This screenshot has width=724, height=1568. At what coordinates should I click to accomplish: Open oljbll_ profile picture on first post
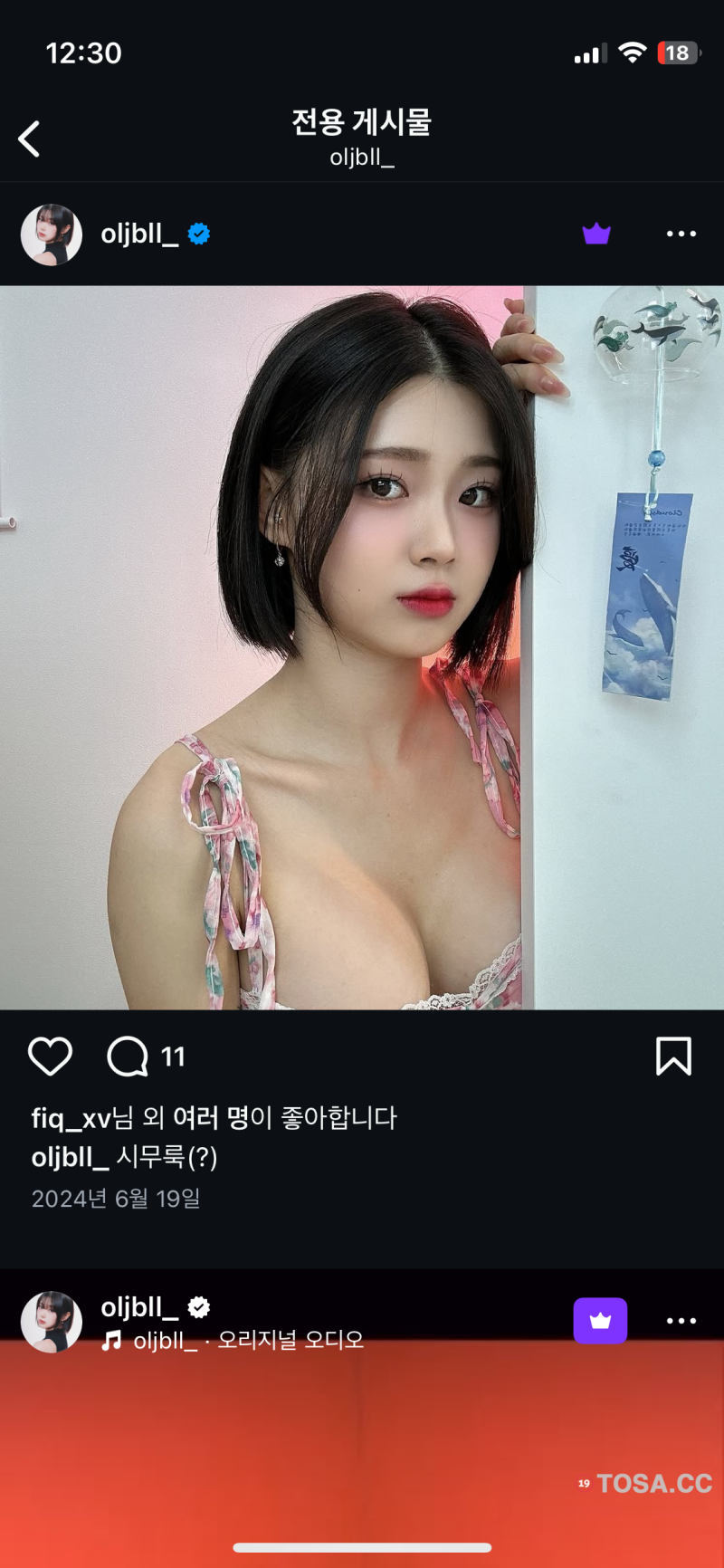point(52,234)
